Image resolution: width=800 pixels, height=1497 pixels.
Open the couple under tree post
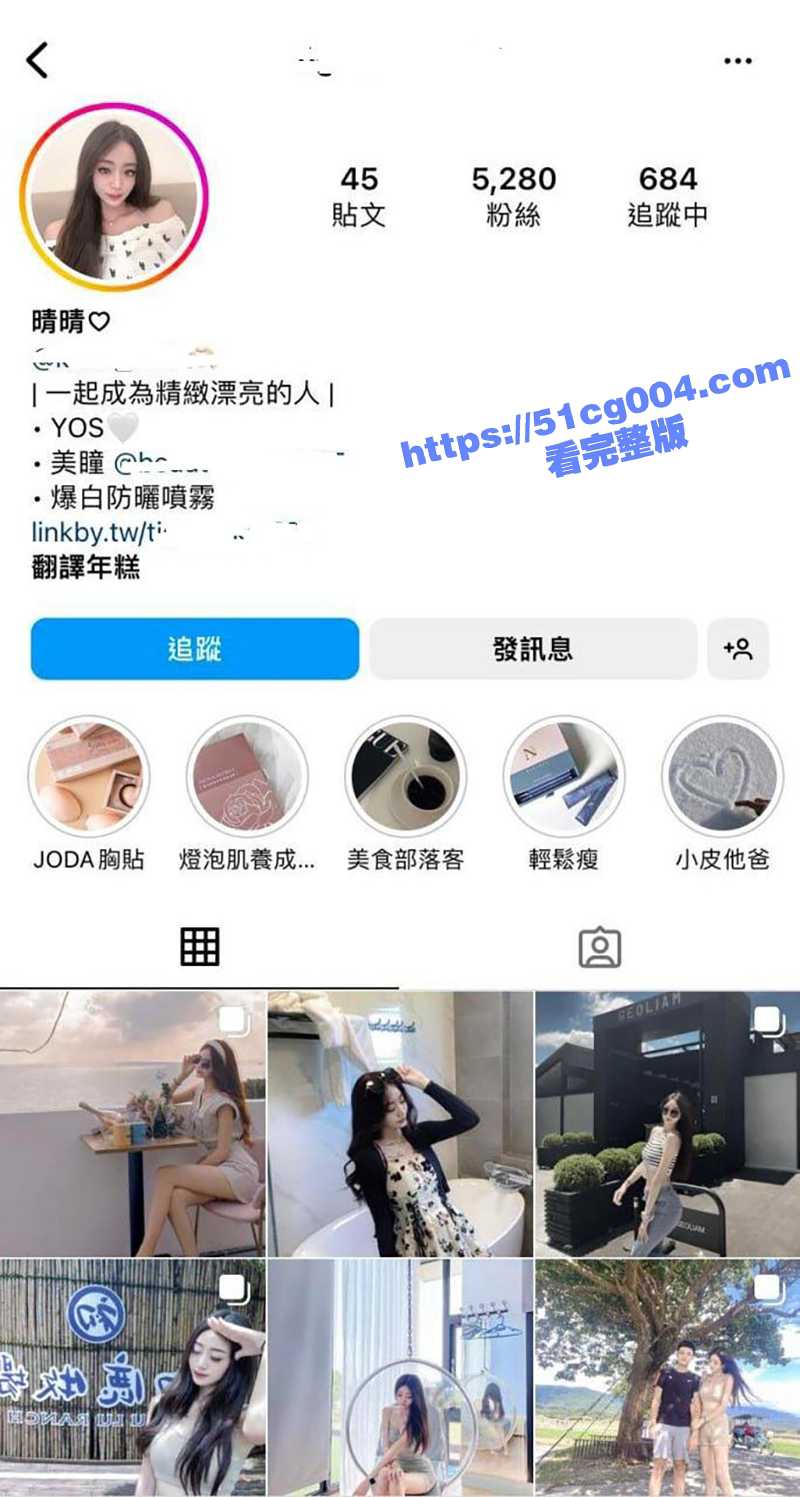pos(665,1380)
